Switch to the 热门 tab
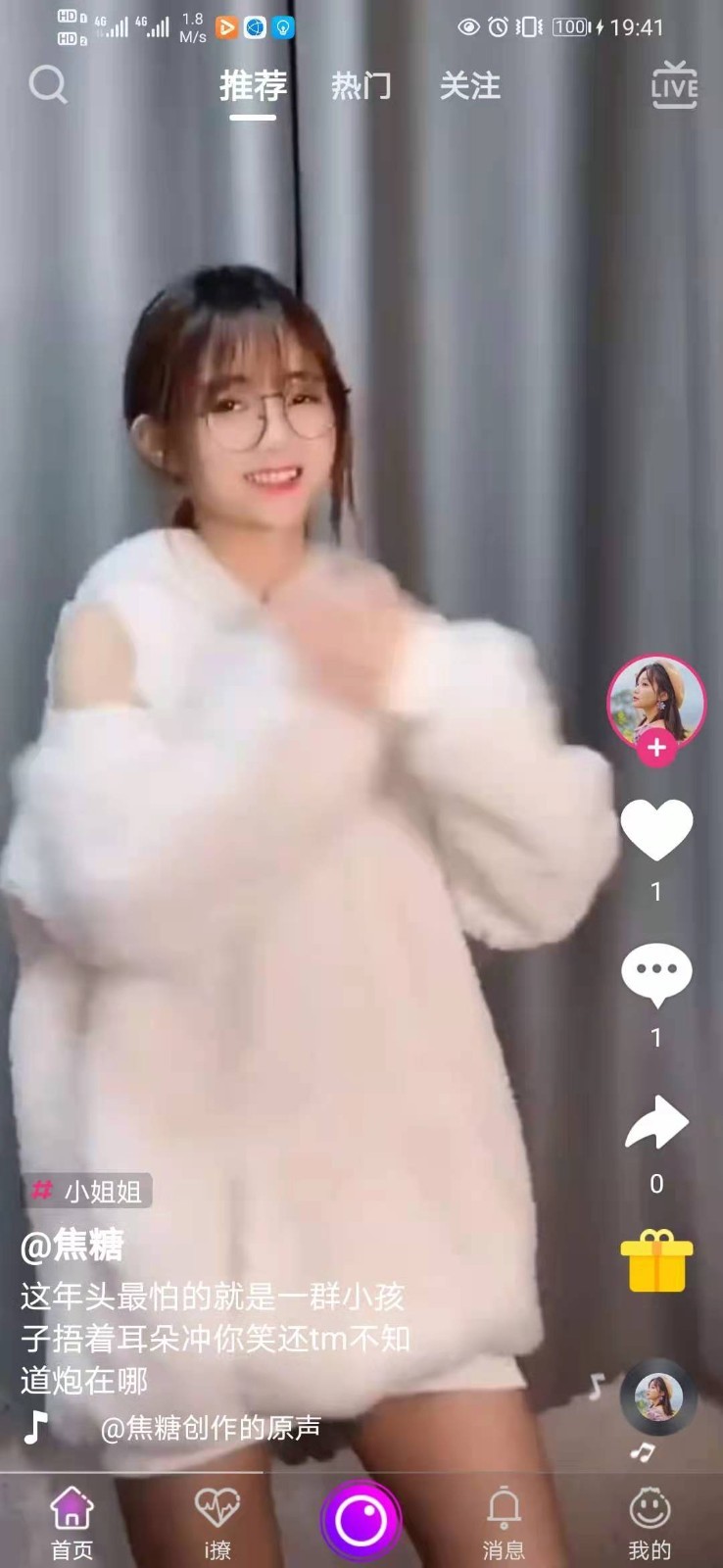Image resolution: width=723 pixels, height=1568 pixels. (x=361, y=86)
